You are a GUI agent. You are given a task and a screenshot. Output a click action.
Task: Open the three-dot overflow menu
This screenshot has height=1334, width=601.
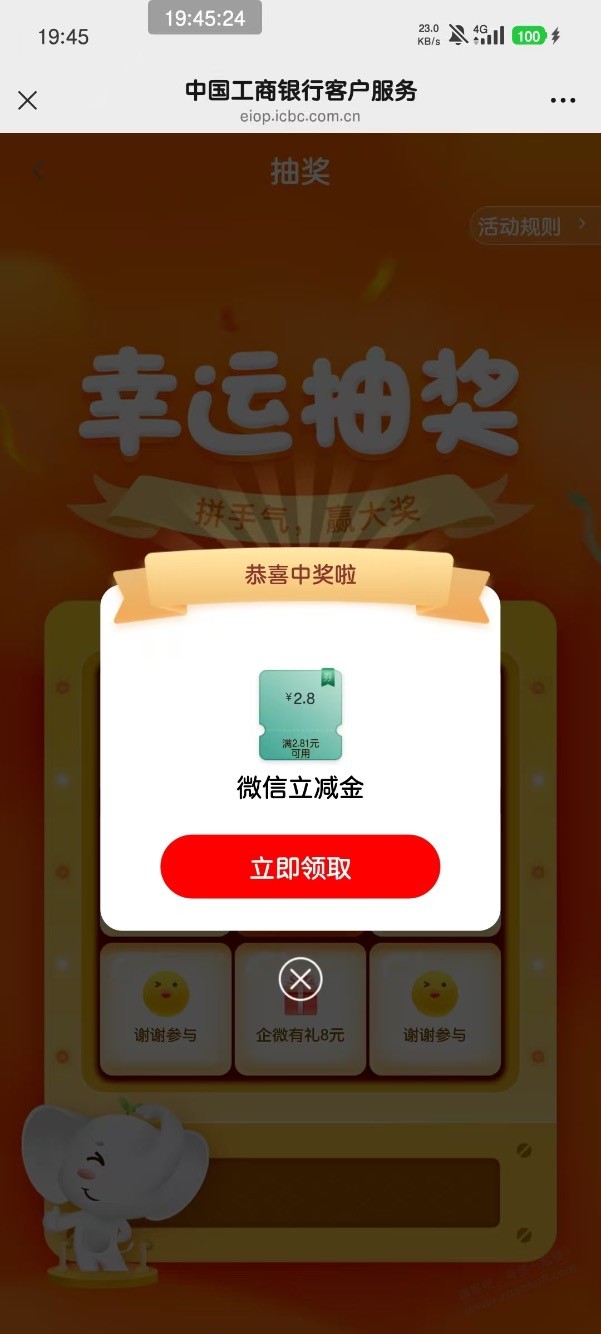563,100
